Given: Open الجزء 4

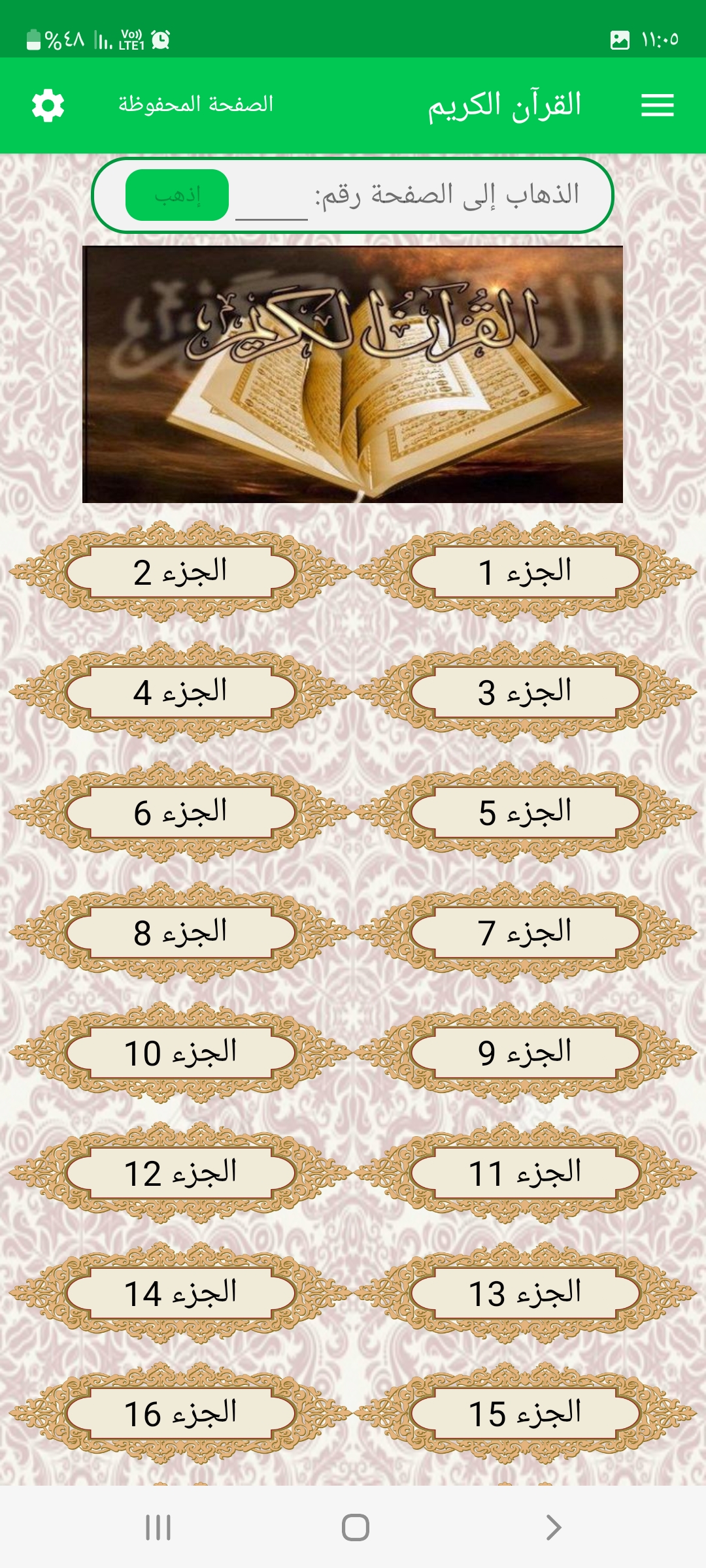Looking at the screenshot, I should (x=180, y=692).
